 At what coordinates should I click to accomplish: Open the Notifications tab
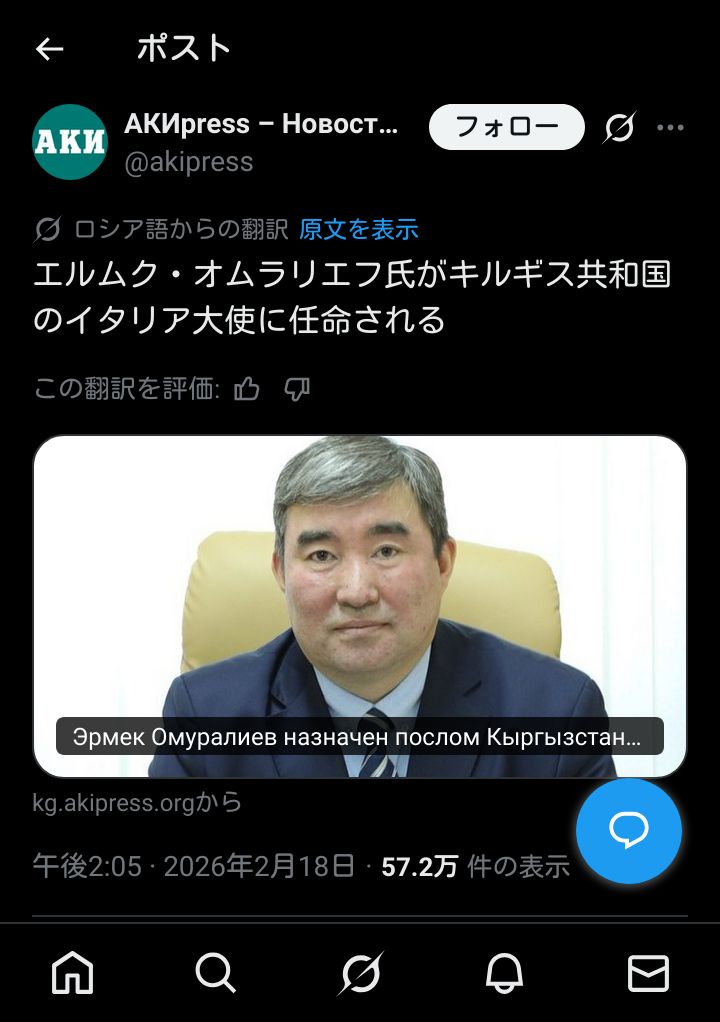[x=504, y=972]
